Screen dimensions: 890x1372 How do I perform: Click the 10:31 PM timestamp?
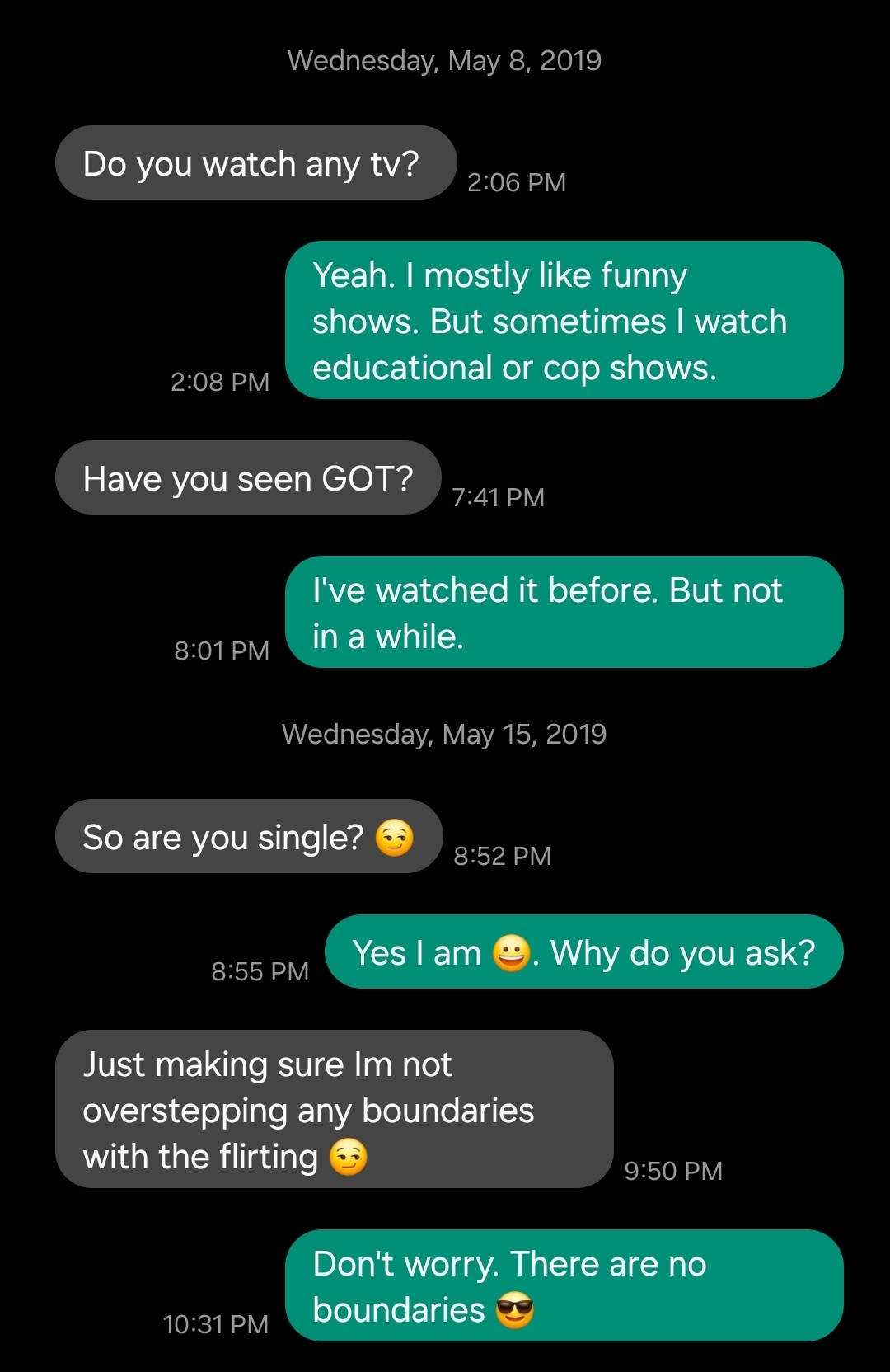(216, 1324)
